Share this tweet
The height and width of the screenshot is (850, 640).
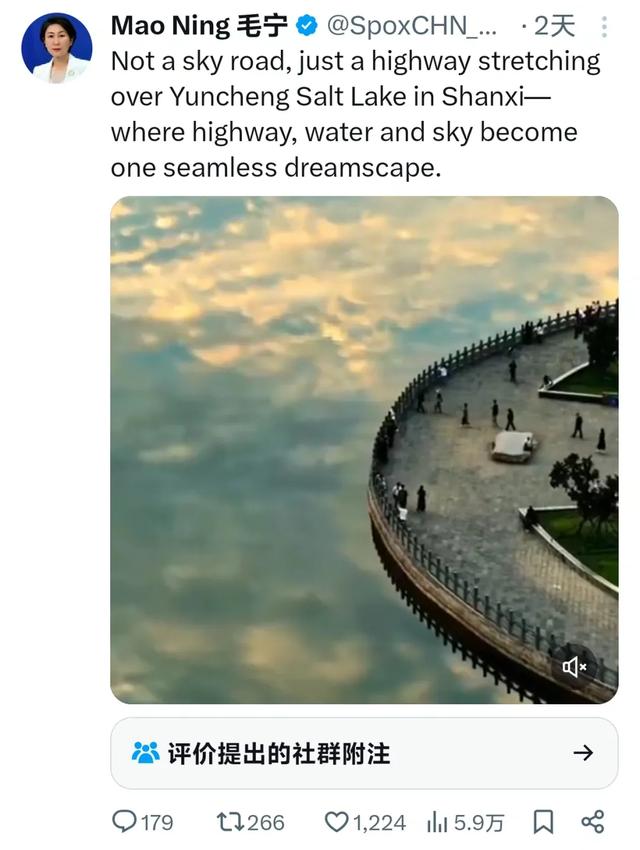592,822
